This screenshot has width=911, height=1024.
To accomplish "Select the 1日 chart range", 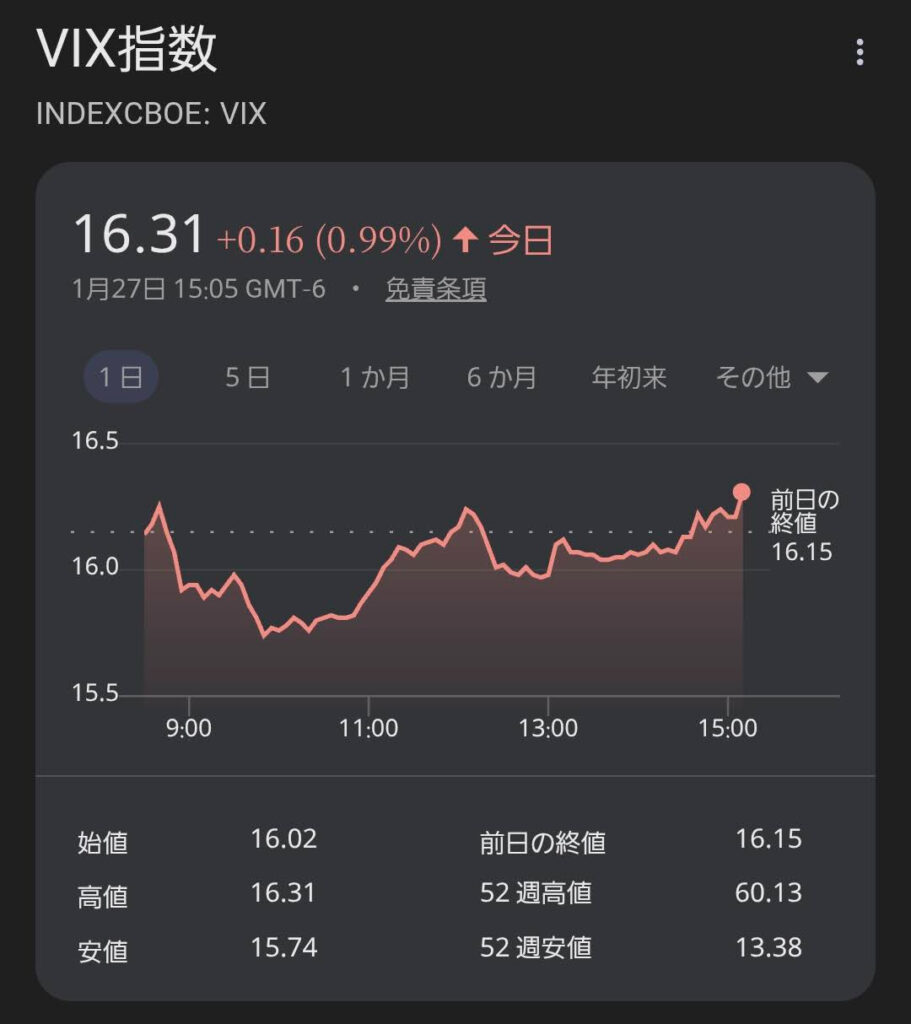I will point(120,378).
